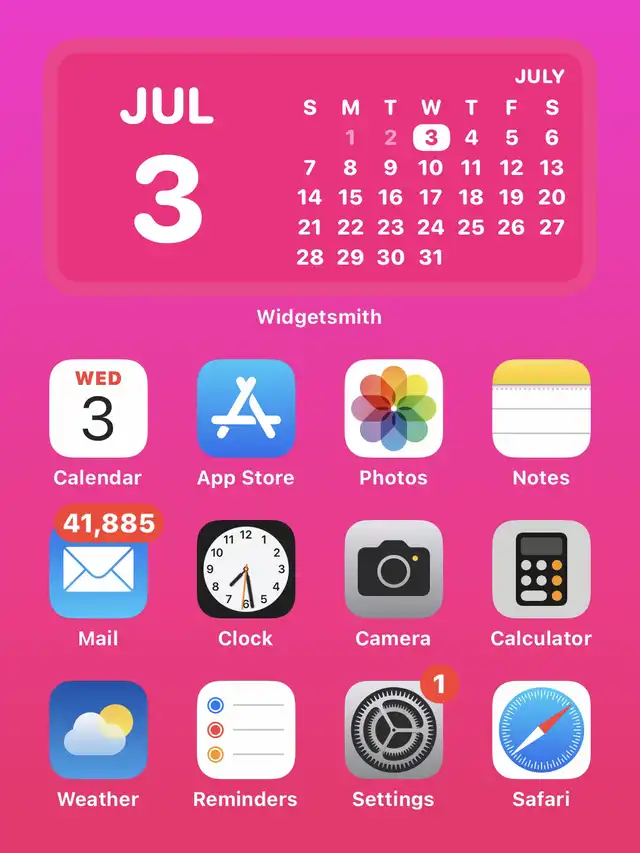
Task: Launch the App Store
Action: pyautogui.click(x=246, y=409)
